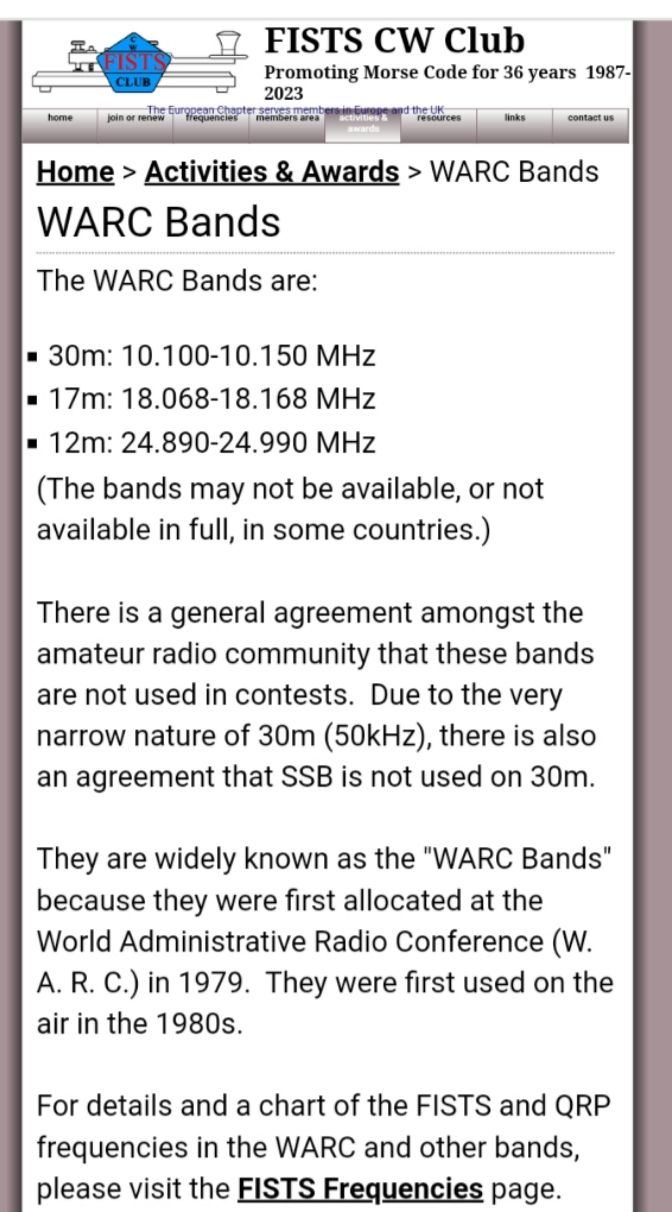This screenshot has width=672, height=1212.
Task: Open the resources nav item
Action: [439, 118]
